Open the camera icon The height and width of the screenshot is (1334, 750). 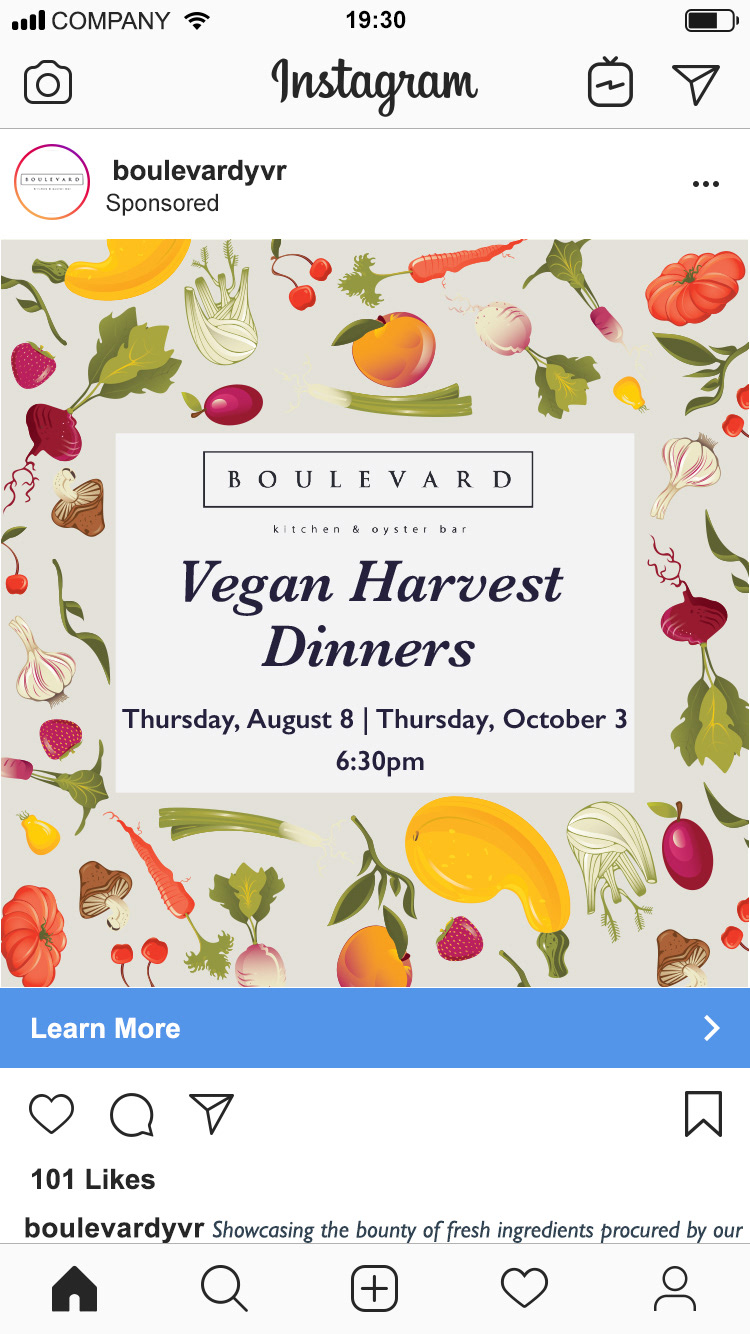click(x=48, y=83)
